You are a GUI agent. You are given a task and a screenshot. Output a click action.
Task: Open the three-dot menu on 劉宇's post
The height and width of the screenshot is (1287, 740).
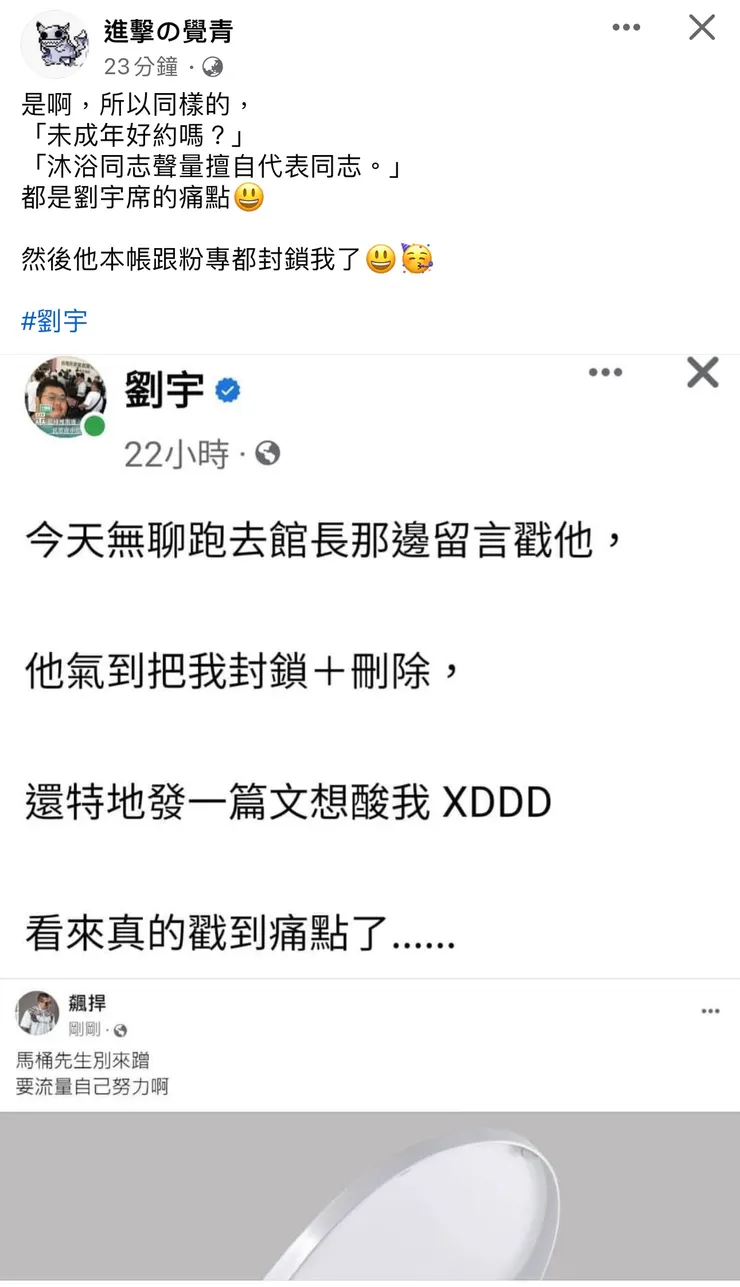tap(606, 373)
